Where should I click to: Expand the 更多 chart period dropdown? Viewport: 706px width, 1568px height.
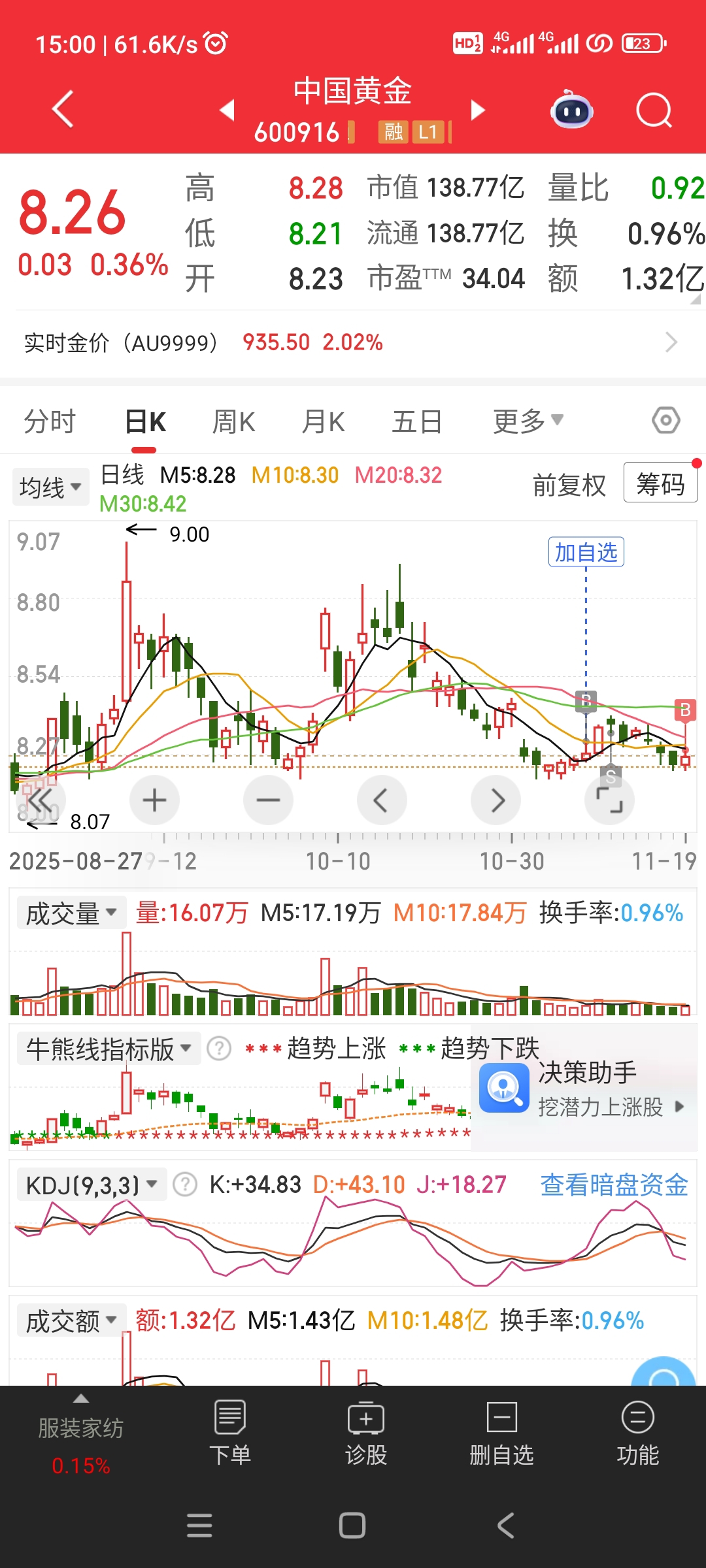click(528, 421)
